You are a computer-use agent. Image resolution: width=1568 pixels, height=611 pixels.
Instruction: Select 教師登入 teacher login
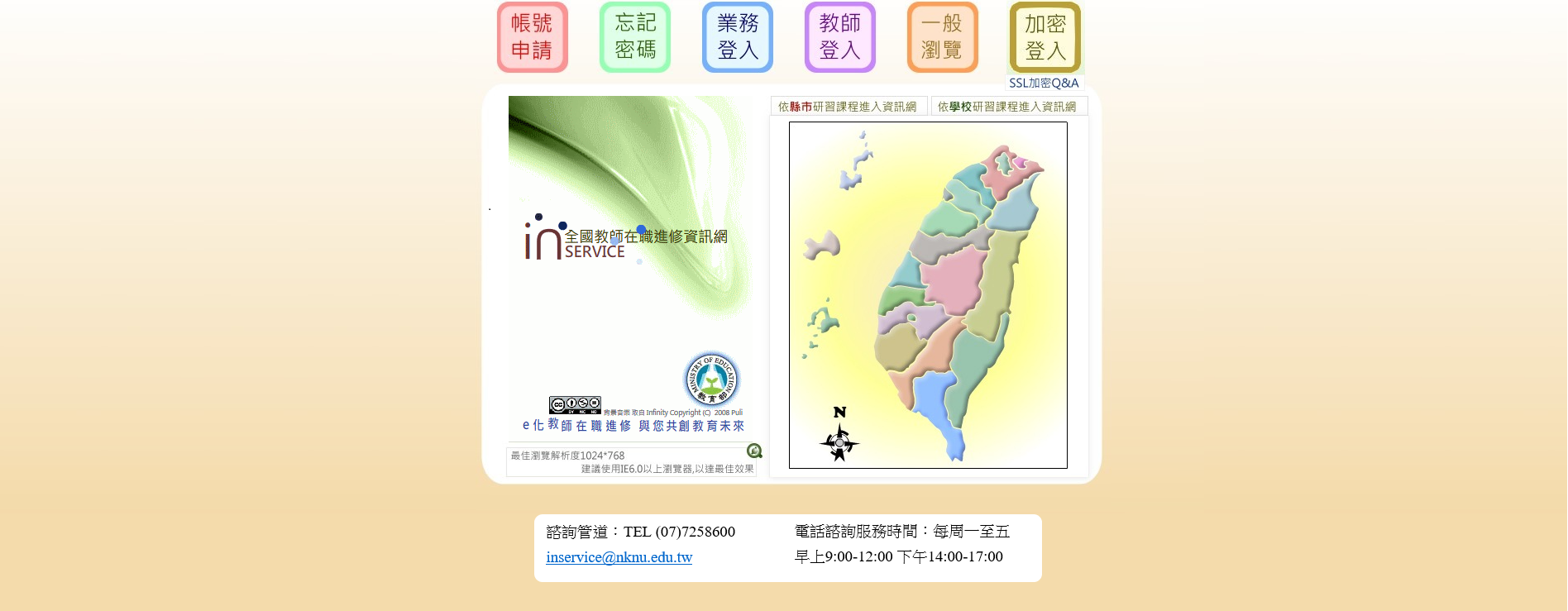point(839,37)
